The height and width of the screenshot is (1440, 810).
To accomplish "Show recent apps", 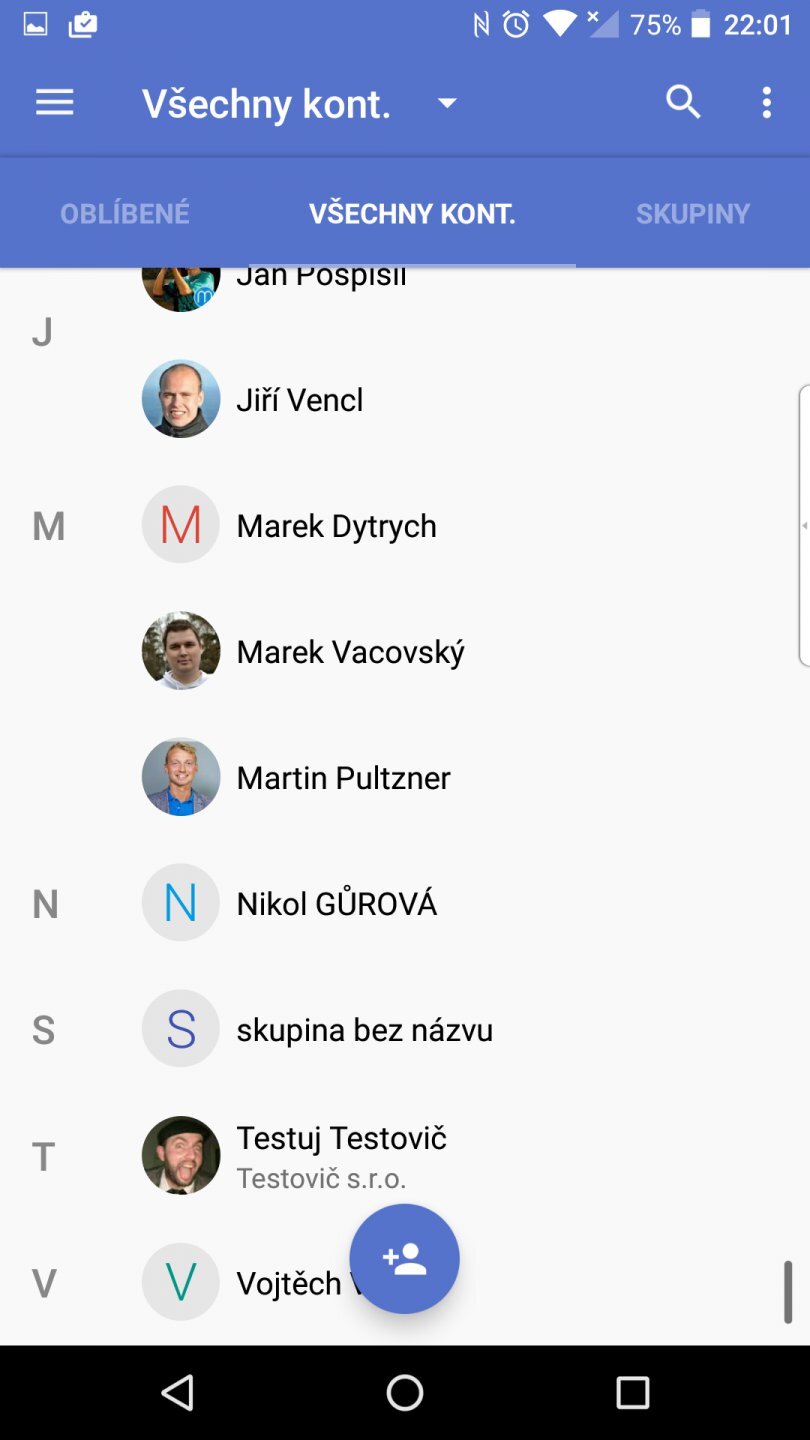I will click(632, 1392).
